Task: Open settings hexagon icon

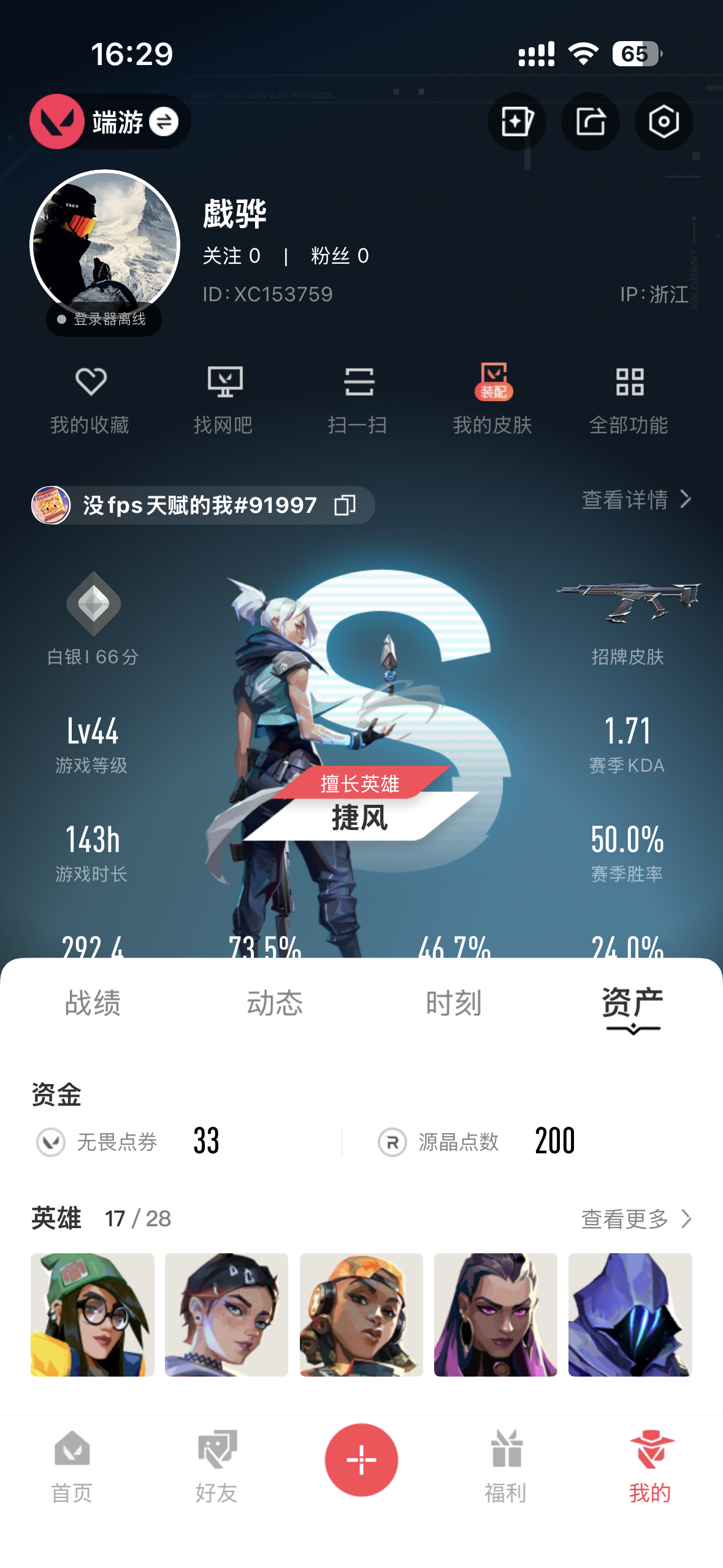Action: tap(664, 121)
